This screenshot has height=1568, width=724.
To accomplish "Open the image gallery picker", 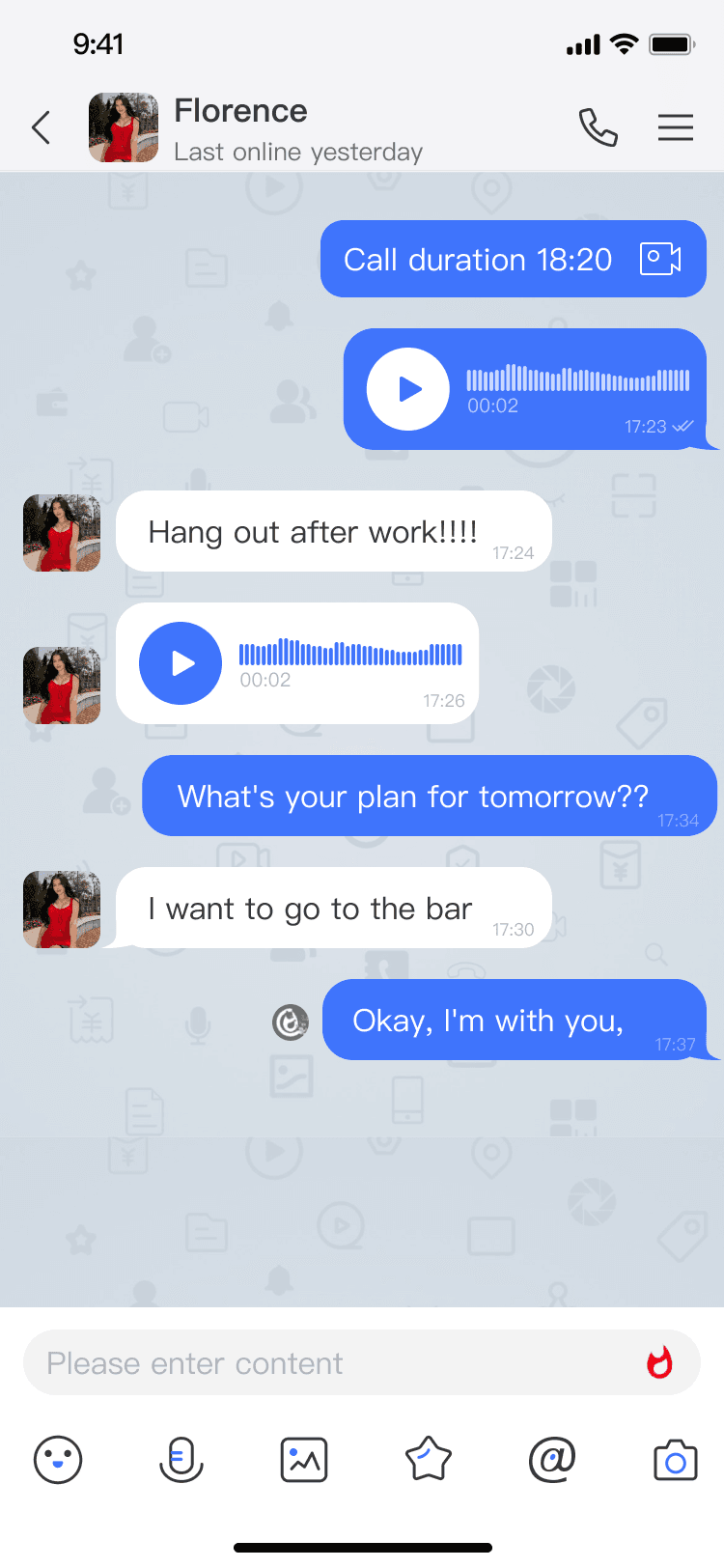I will click(x=304, y=1459).
